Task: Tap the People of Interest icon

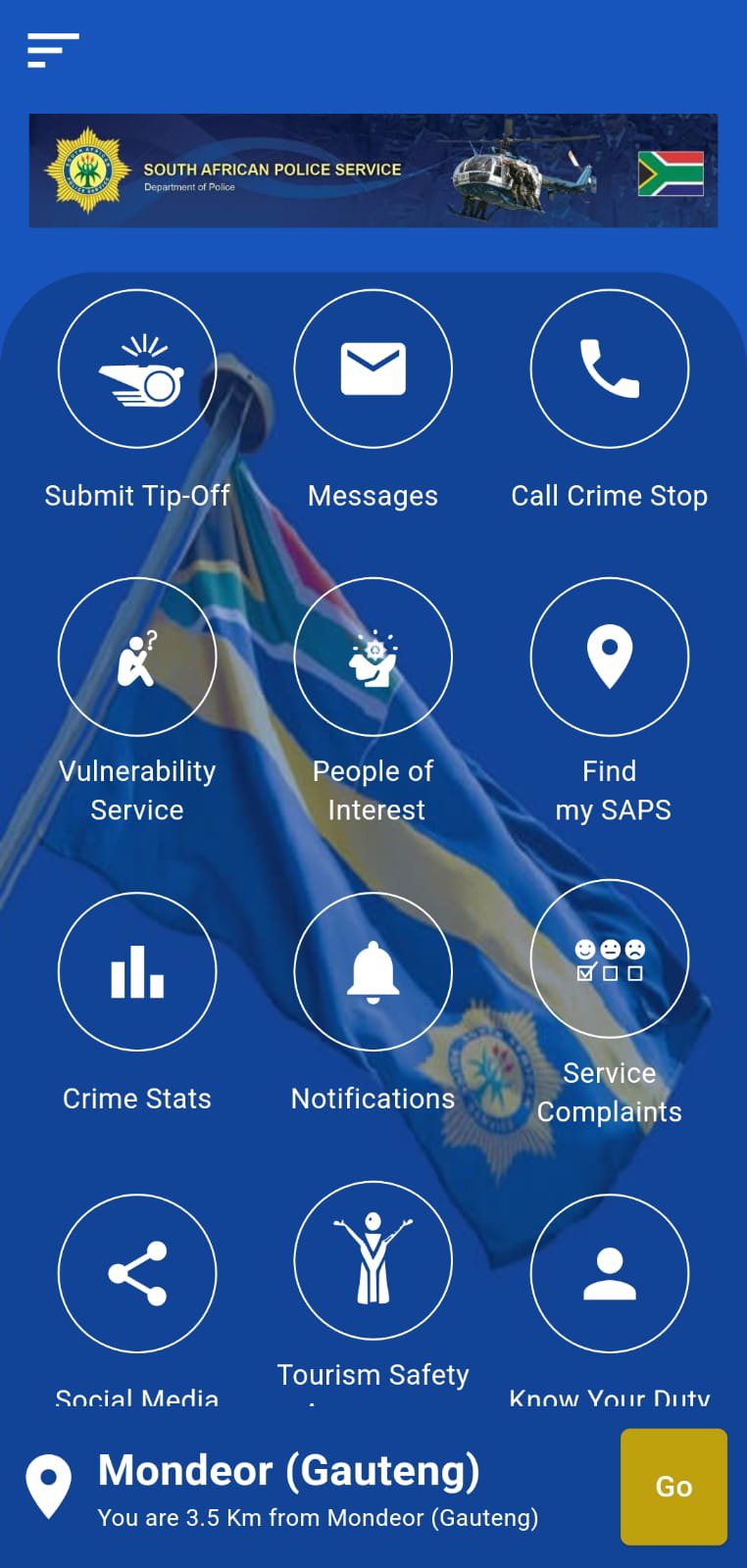Action: pyautogui.click(x=373, y=658)
